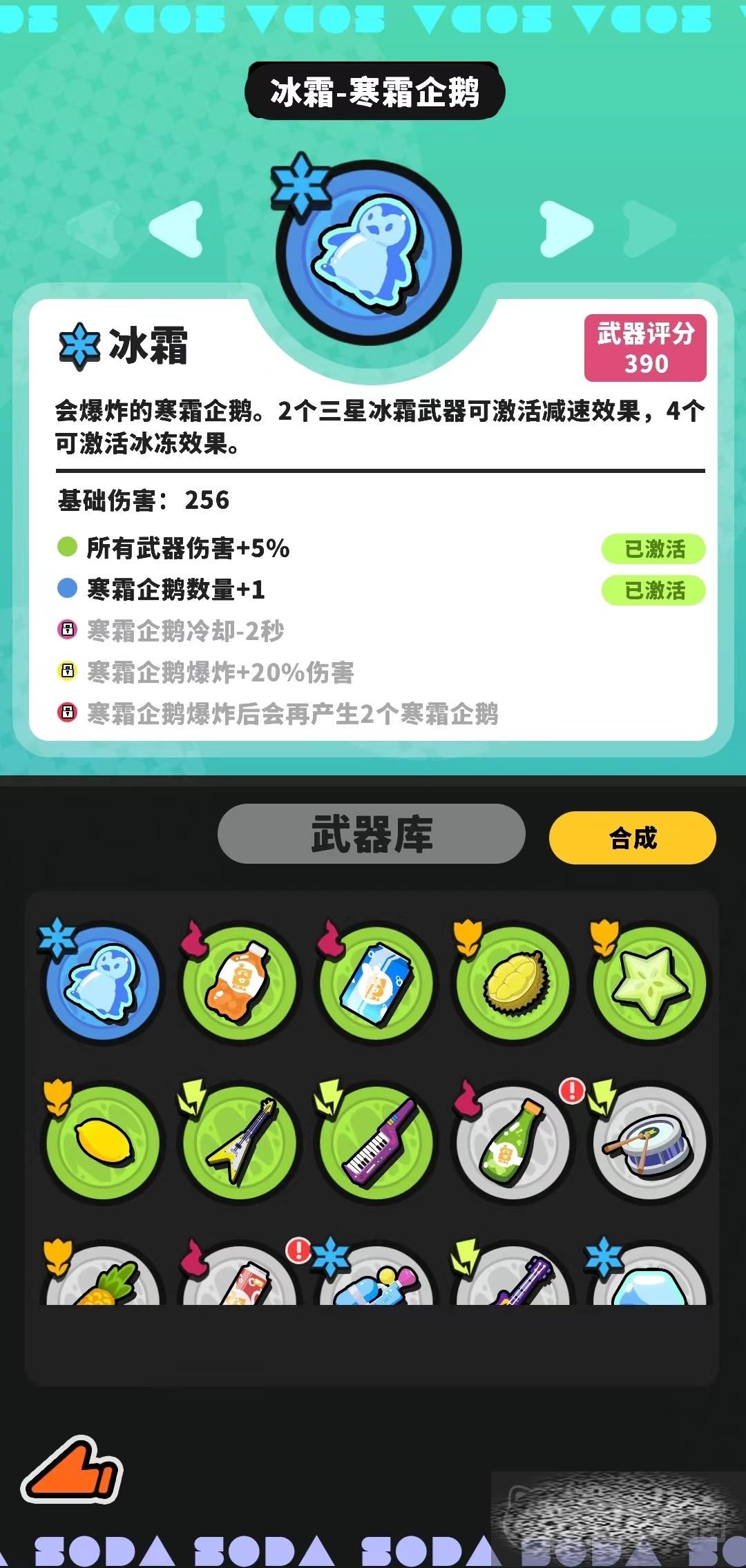Choose the starfruit weapon tile
This screenshot has width=746, height=1568.
[649, 983]
